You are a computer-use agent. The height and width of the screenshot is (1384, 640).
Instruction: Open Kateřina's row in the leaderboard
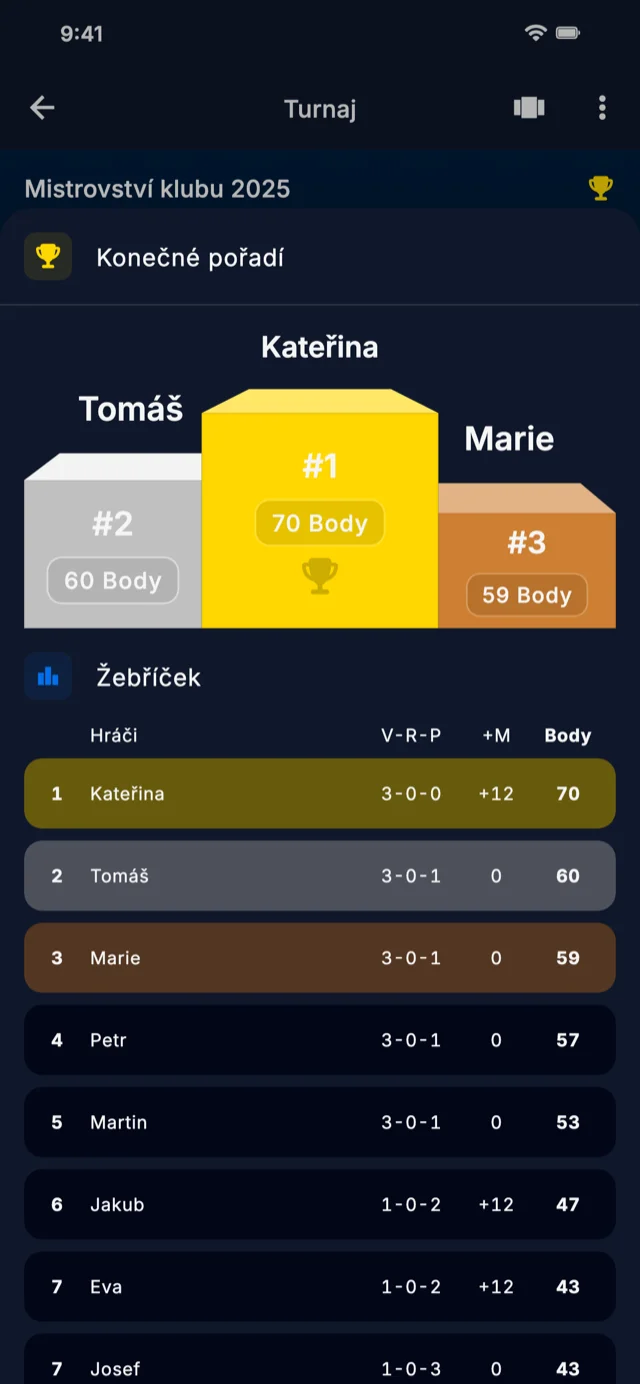[319, 793]
